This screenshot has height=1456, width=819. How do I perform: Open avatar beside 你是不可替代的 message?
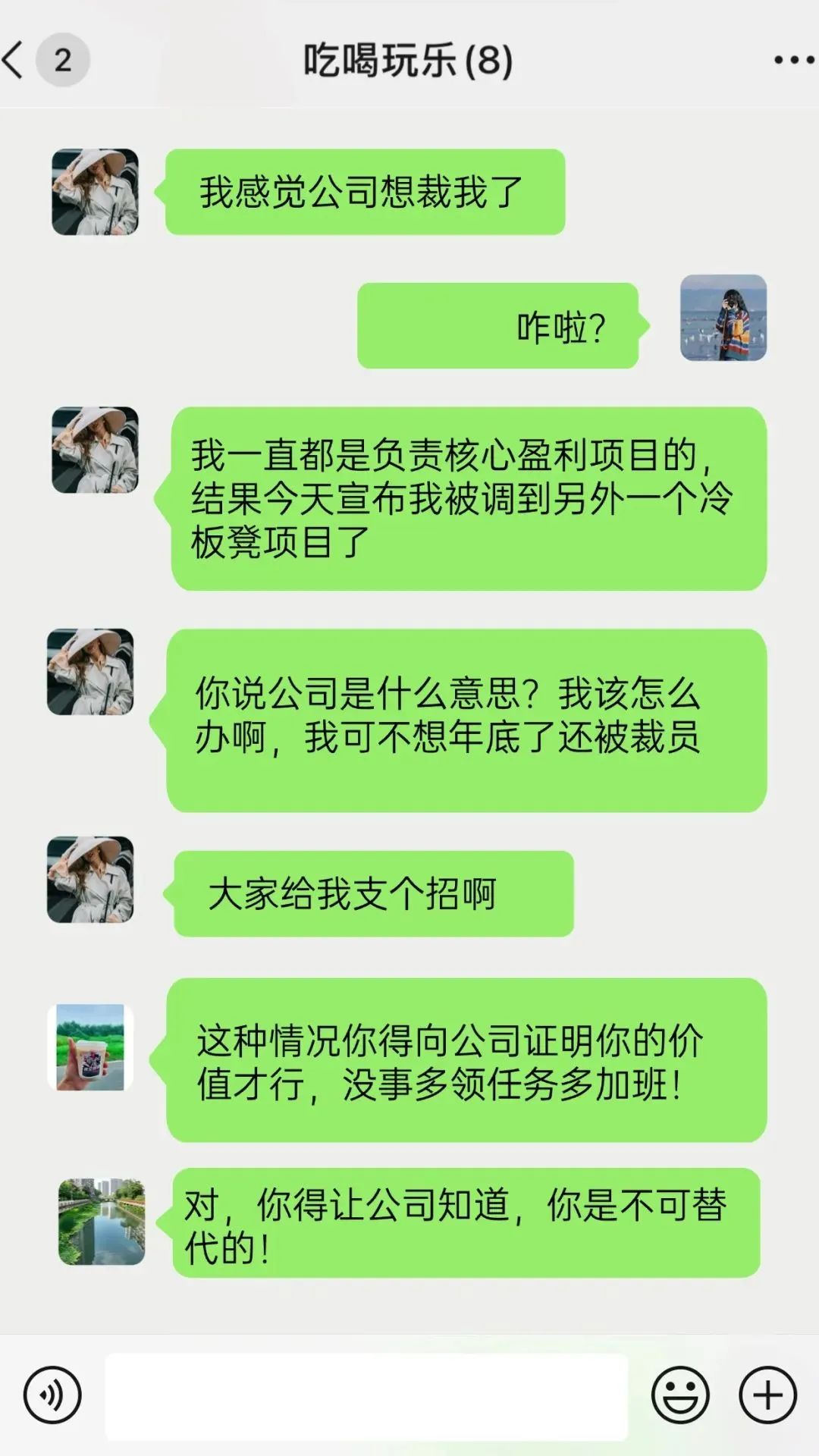(x=102, y=1221)
